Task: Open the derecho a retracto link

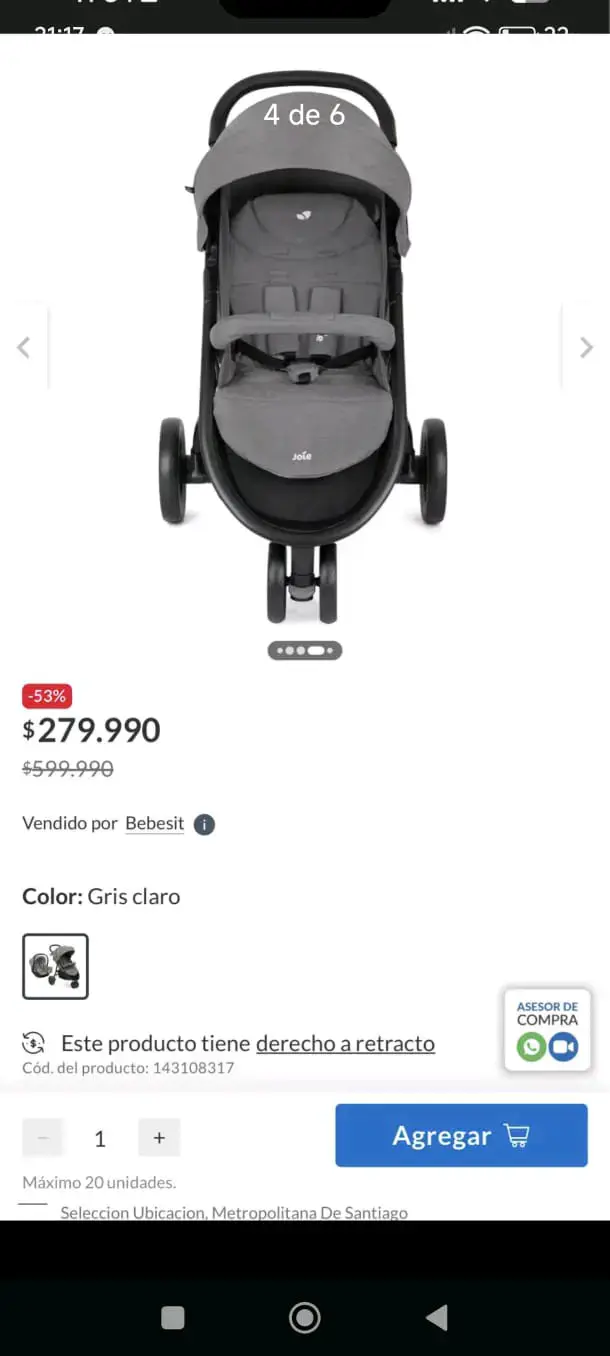Action: tap(345, 1043)
